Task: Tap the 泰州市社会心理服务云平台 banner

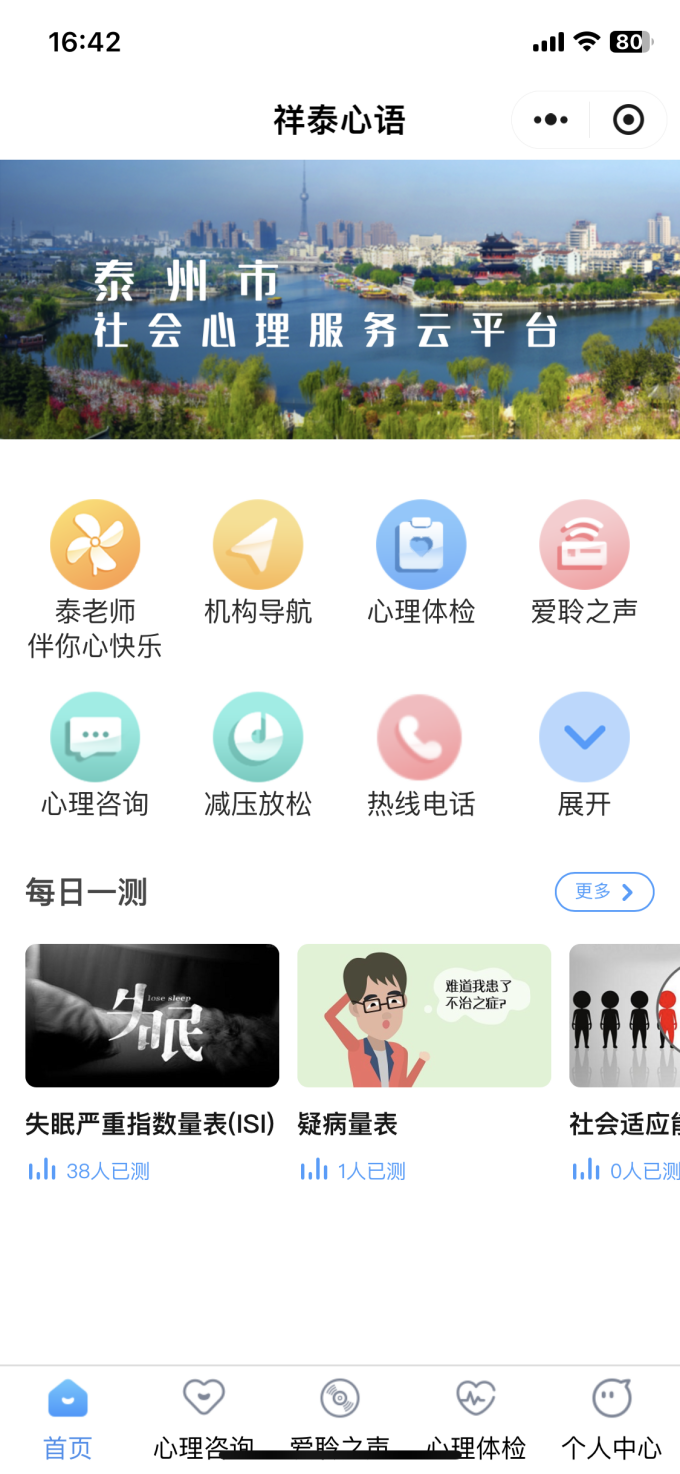Action: [340, 299]
